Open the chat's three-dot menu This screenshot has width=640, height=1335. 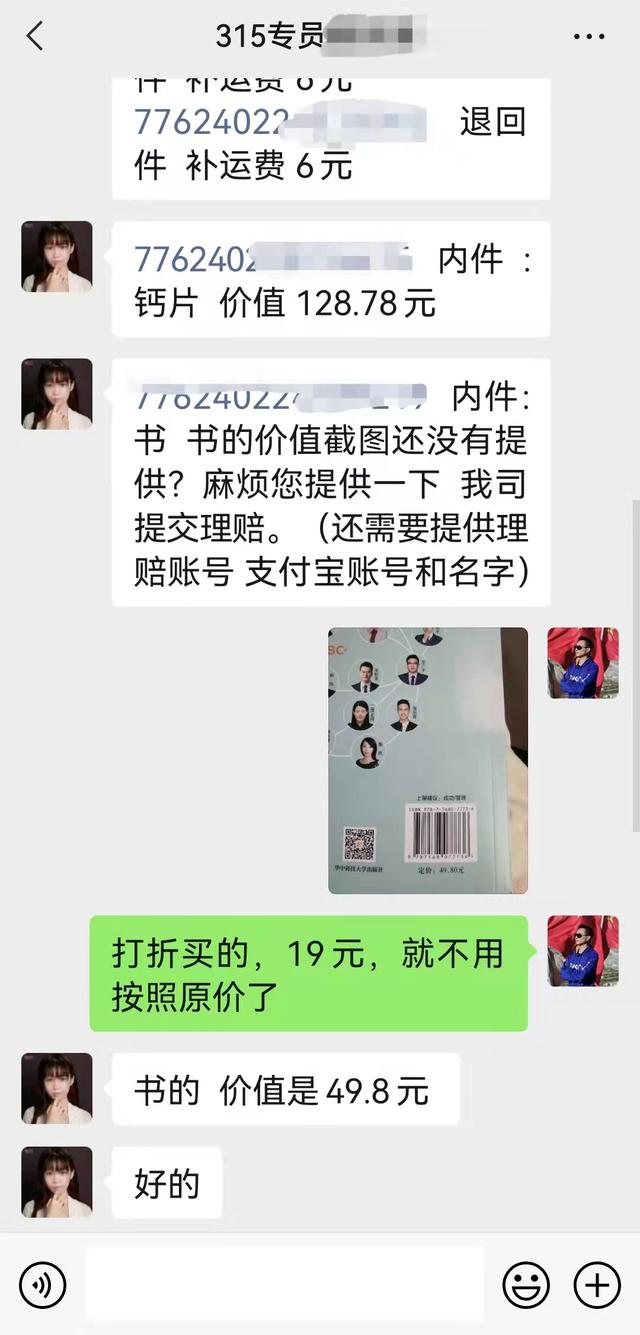click(589, 37)
